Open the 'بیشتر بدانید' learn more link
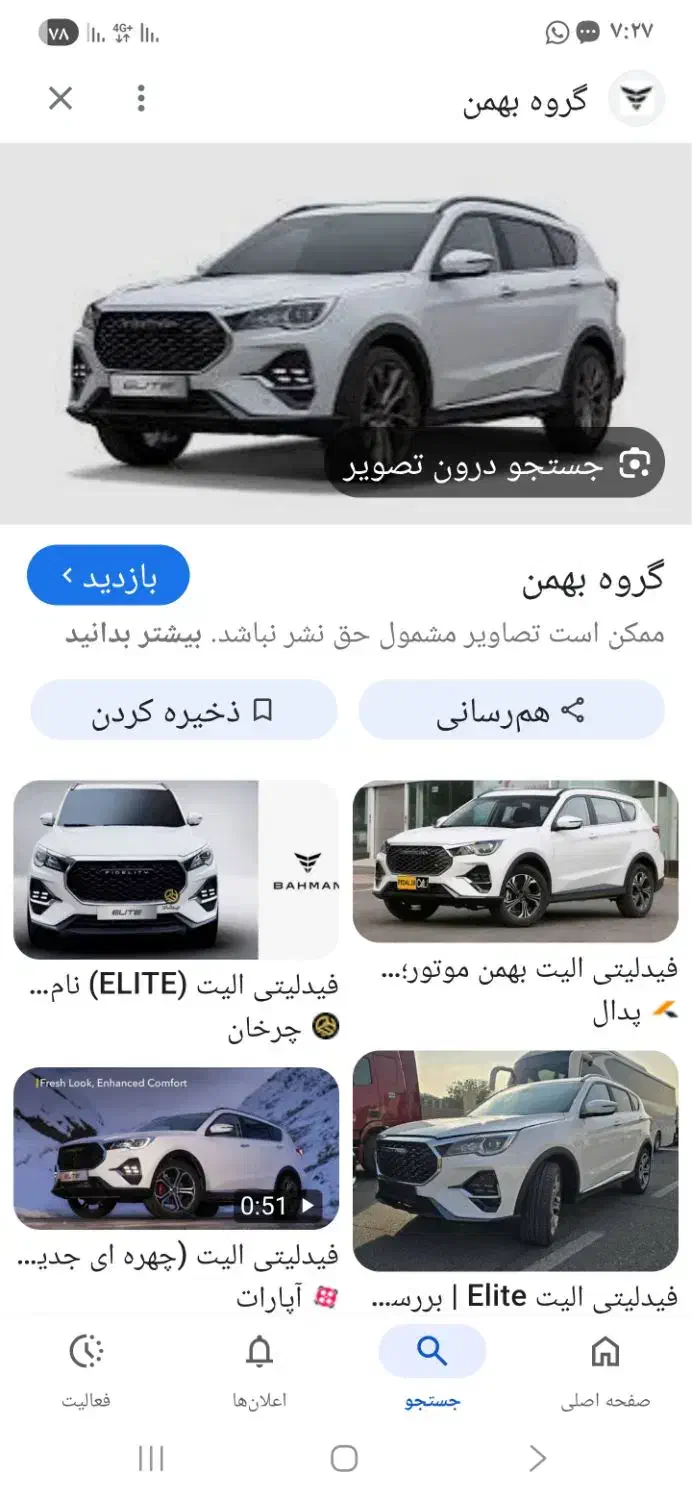 coord(134,635)
